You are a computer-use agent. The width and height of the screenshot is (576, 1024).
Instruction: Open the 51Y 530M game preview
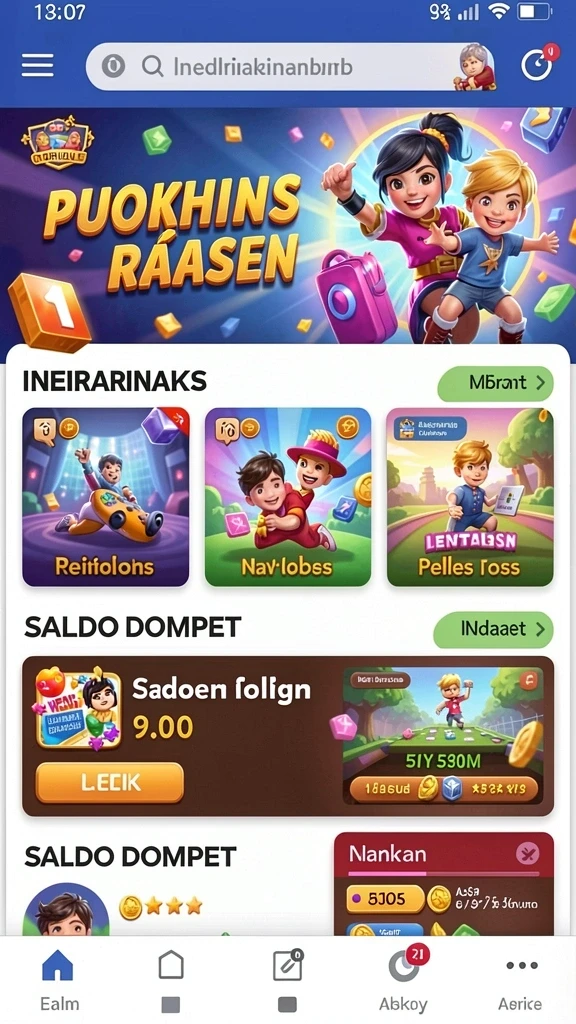click(x=444, y=737)
